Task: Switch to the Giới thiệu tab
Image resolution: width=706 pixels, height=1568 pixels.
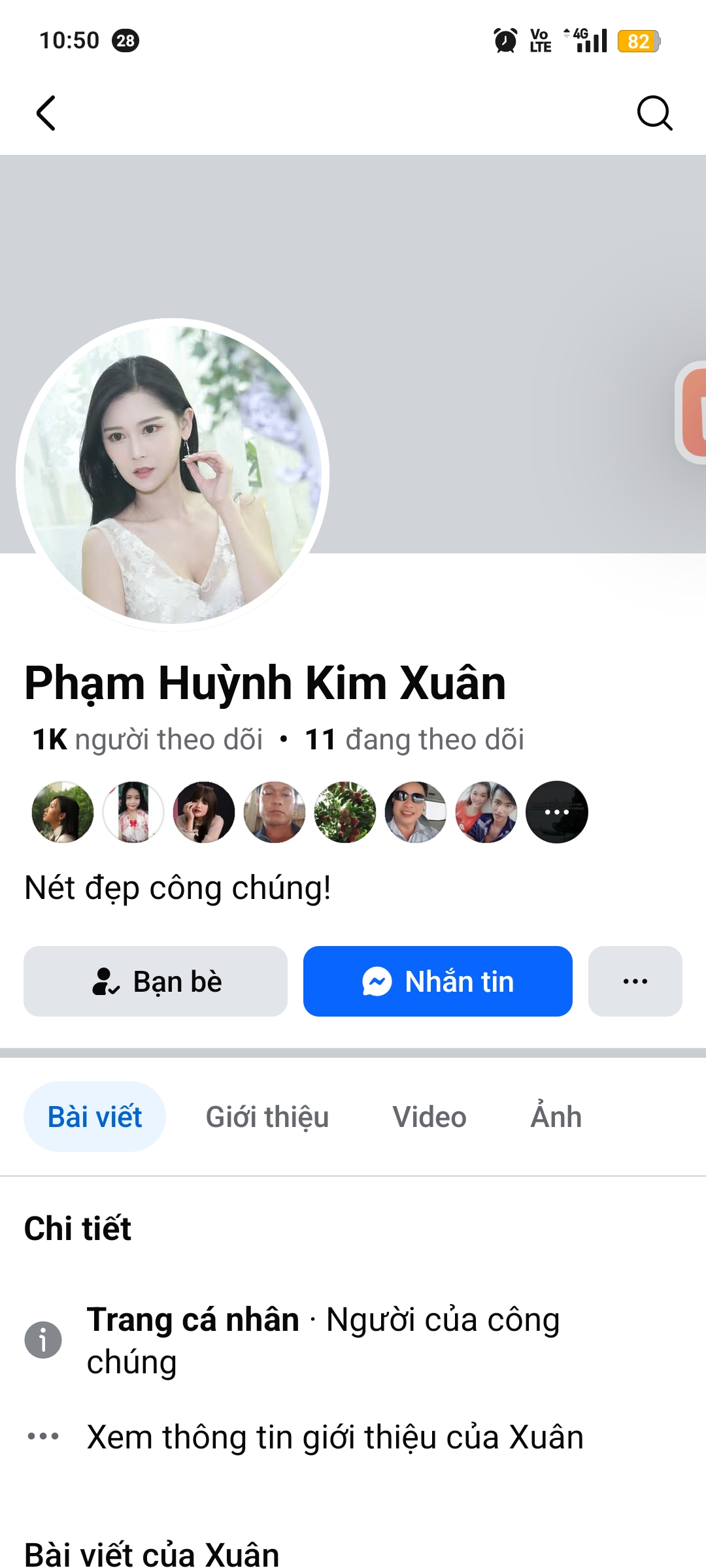Action: 267,1116
